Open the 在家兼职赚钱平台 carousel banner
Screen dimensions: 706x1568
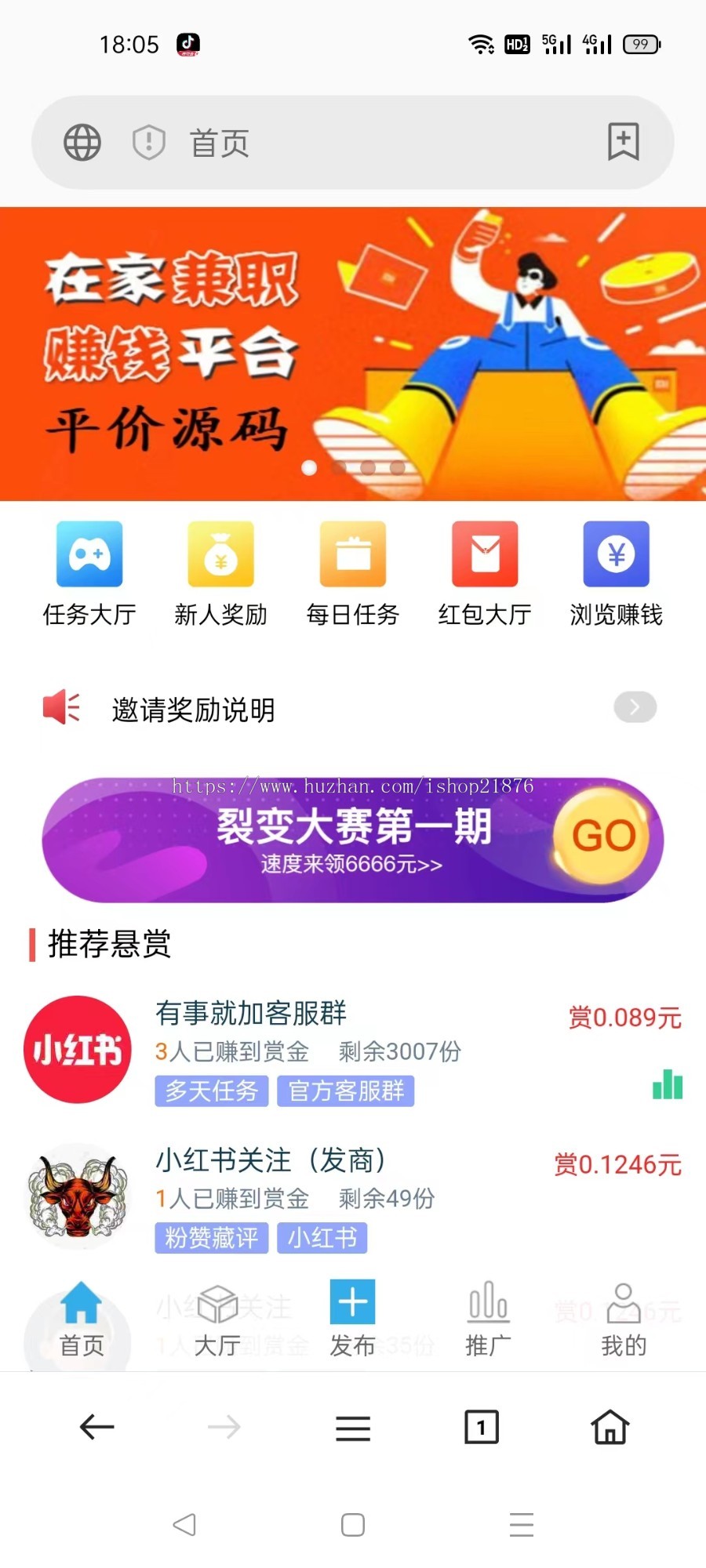353,353
